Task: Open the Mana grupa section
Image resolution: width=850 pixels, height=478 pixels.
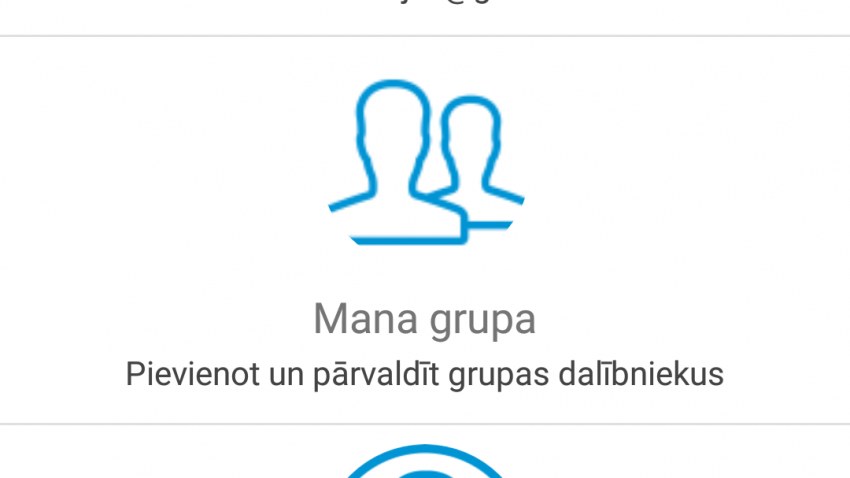Action: tap(425, 320)
